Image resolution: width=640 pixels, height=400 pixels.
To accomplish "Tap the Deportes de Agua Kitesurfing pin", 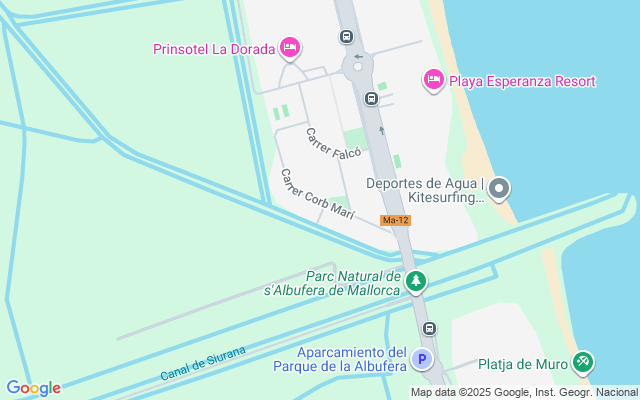I will (x=499, y=188).
